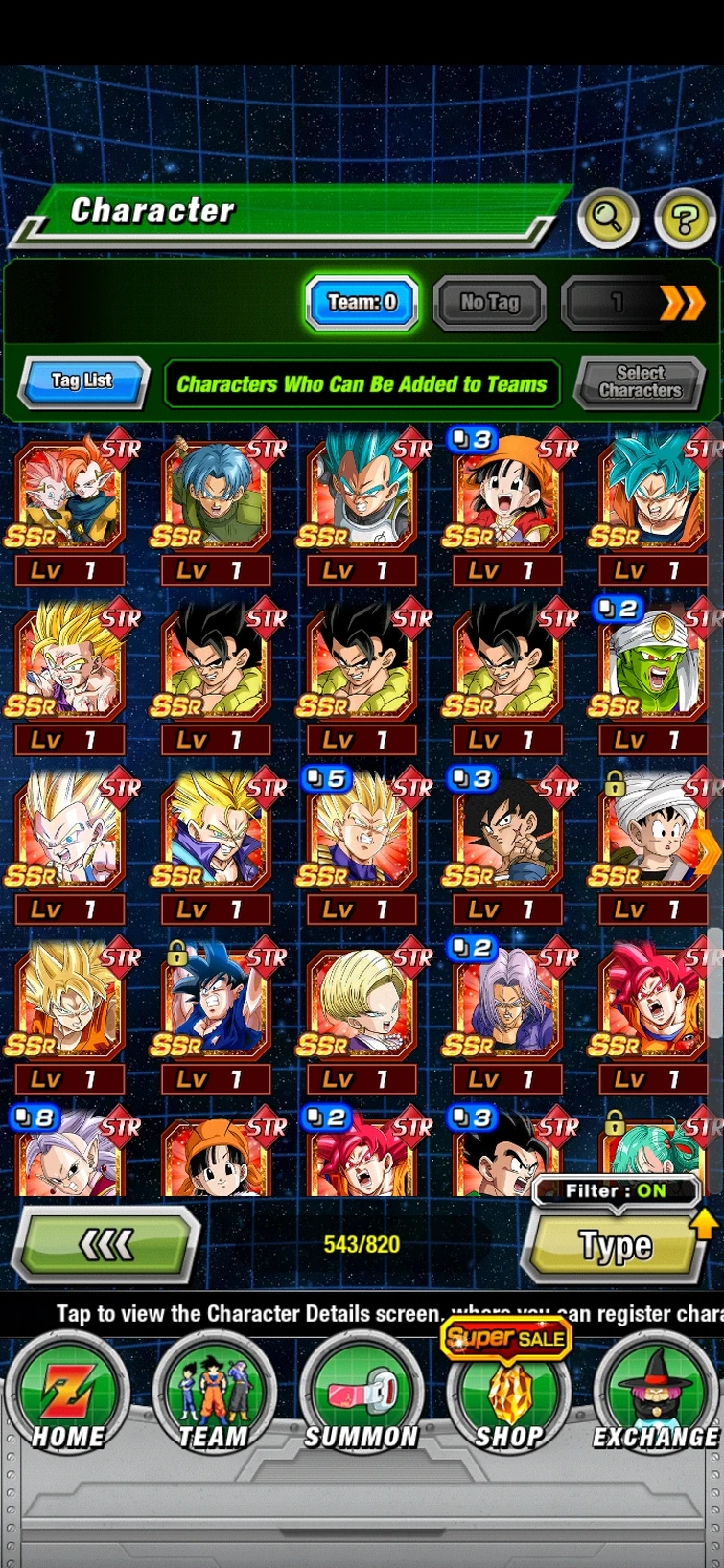
Task: Select the Team: 0 filter toggle
Action: coord(362,302)
